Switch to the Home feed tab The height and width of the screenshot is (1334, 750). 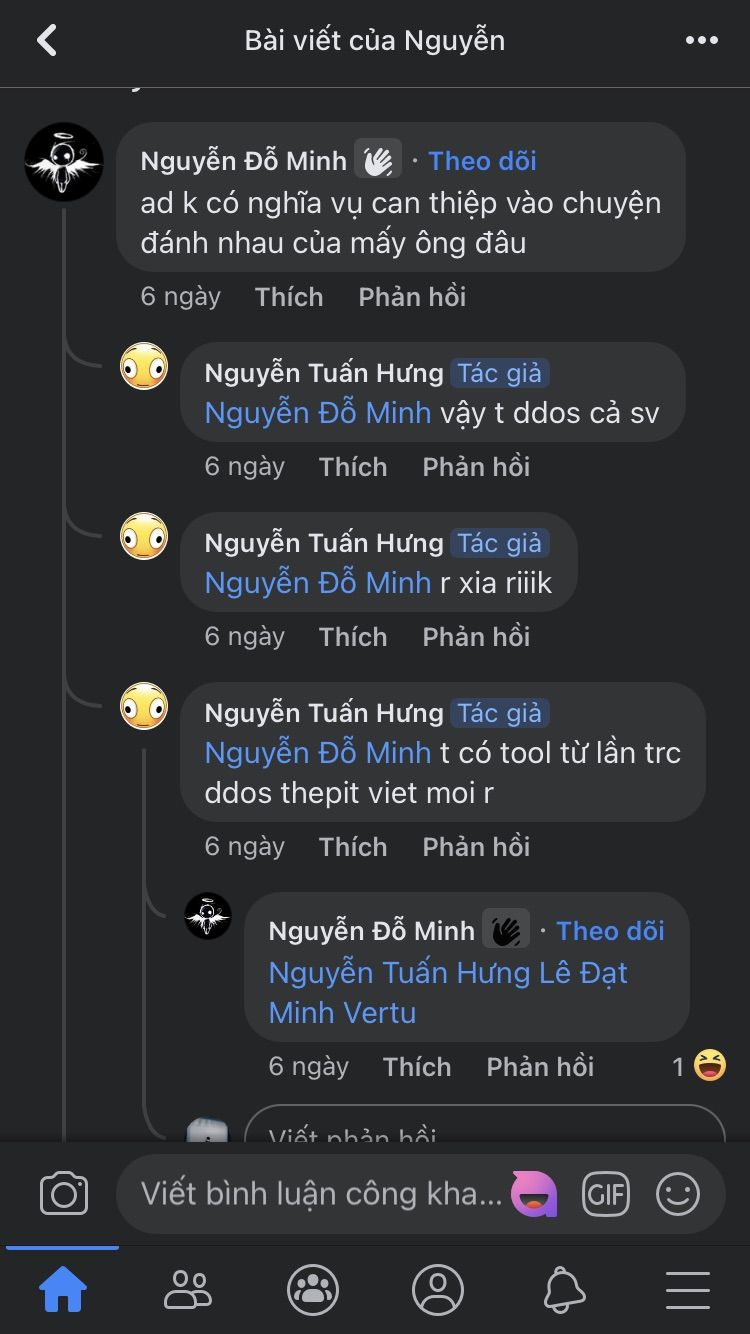pyautogui.click(x=62, y=1290)
